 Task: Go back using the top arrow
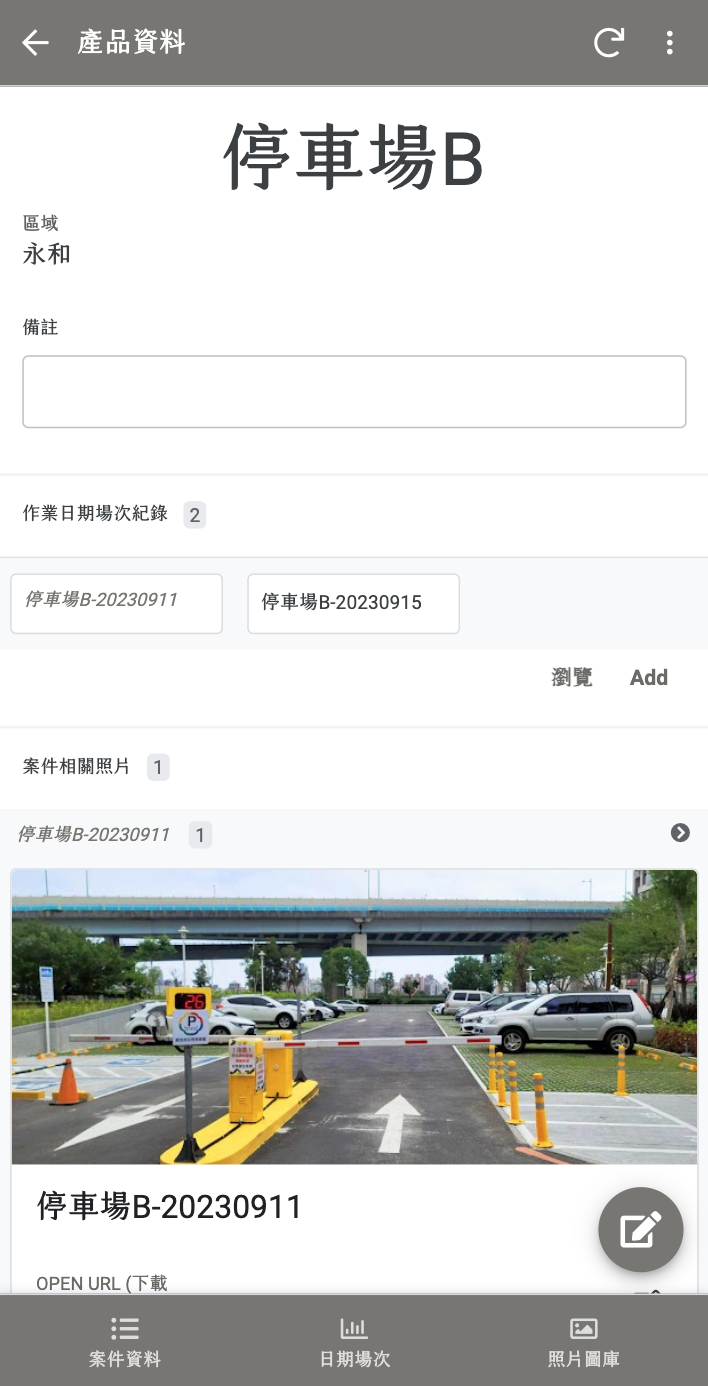[x=36, y=42]
